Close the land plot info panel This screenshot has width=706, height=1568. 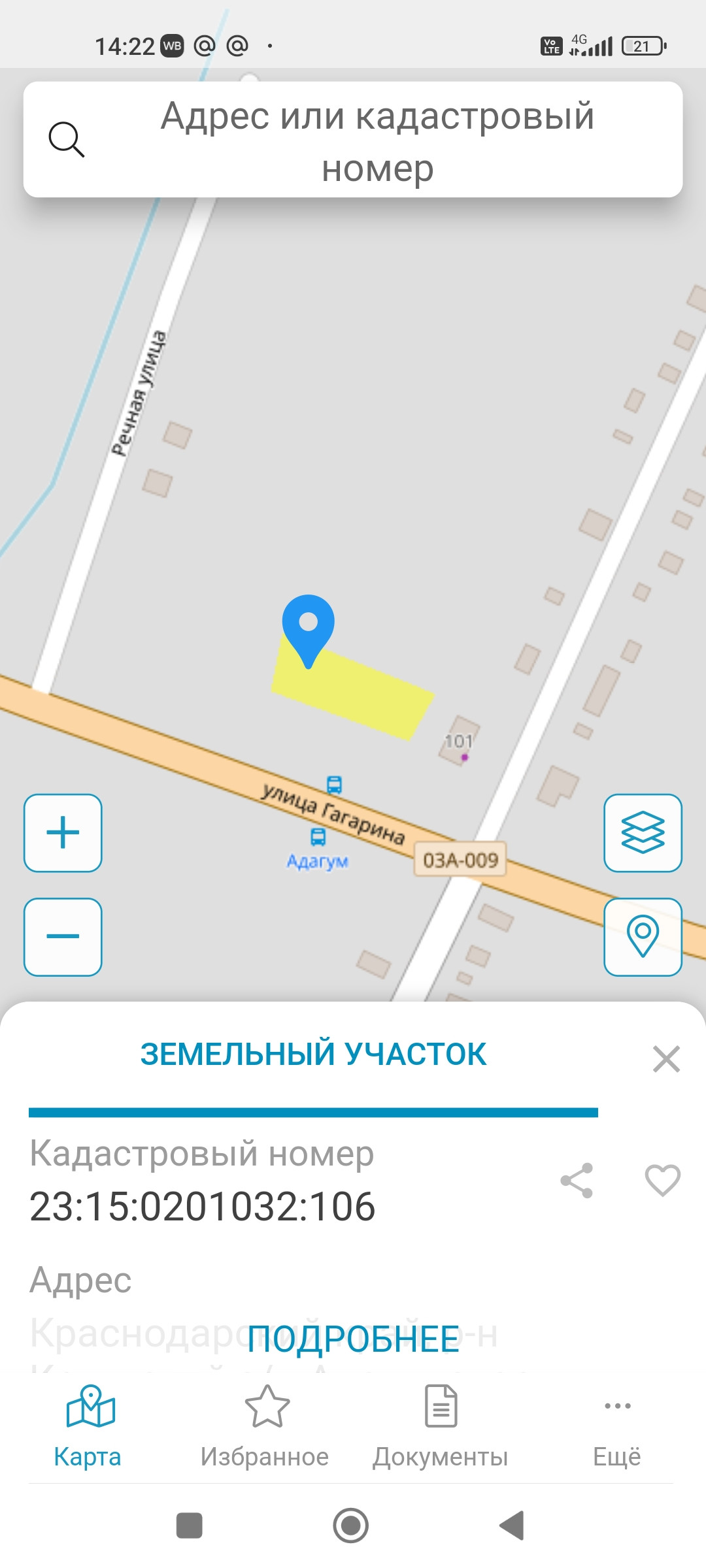pyautogui.click(x=666, y=1058)
